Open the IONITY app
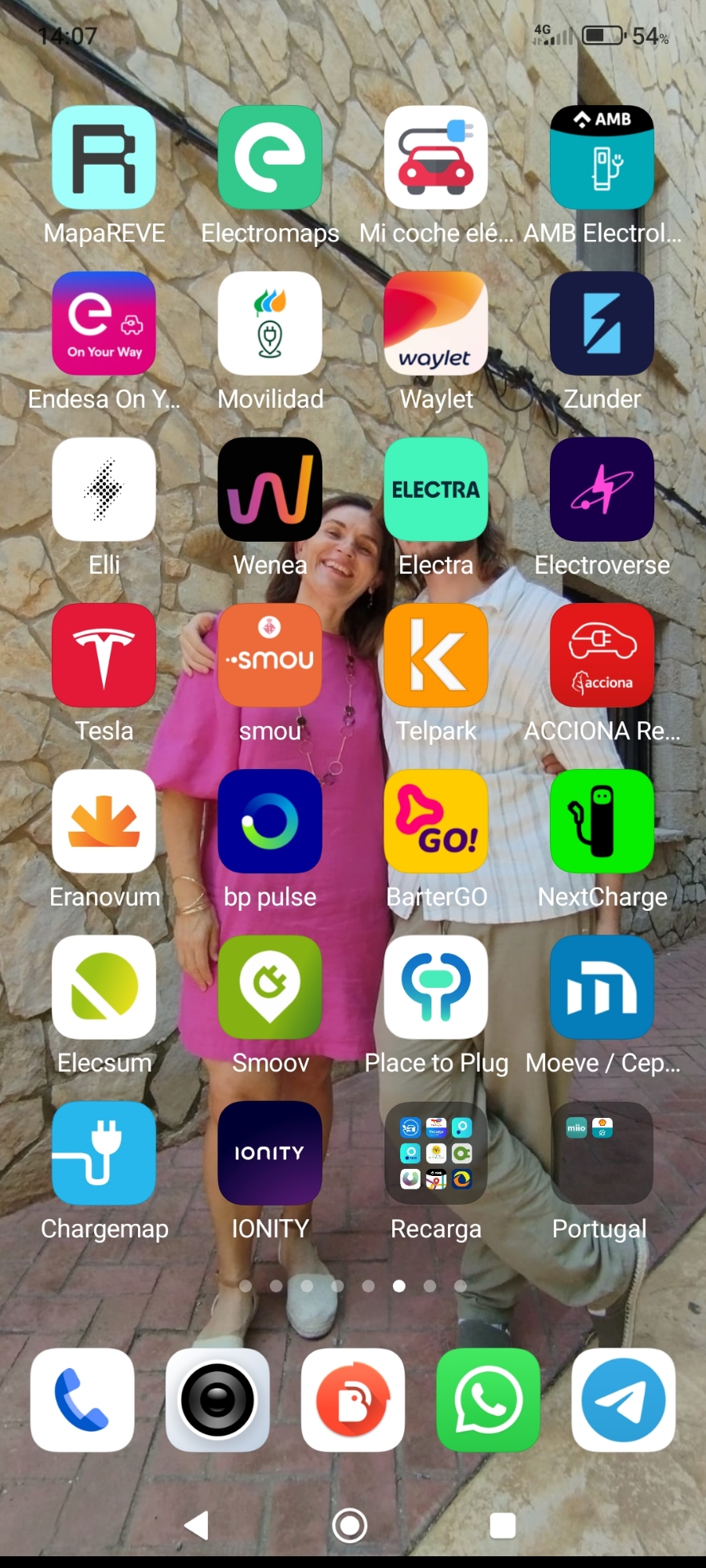The width and height of the screenshot is (706, 1568). tap(270, 1153)
